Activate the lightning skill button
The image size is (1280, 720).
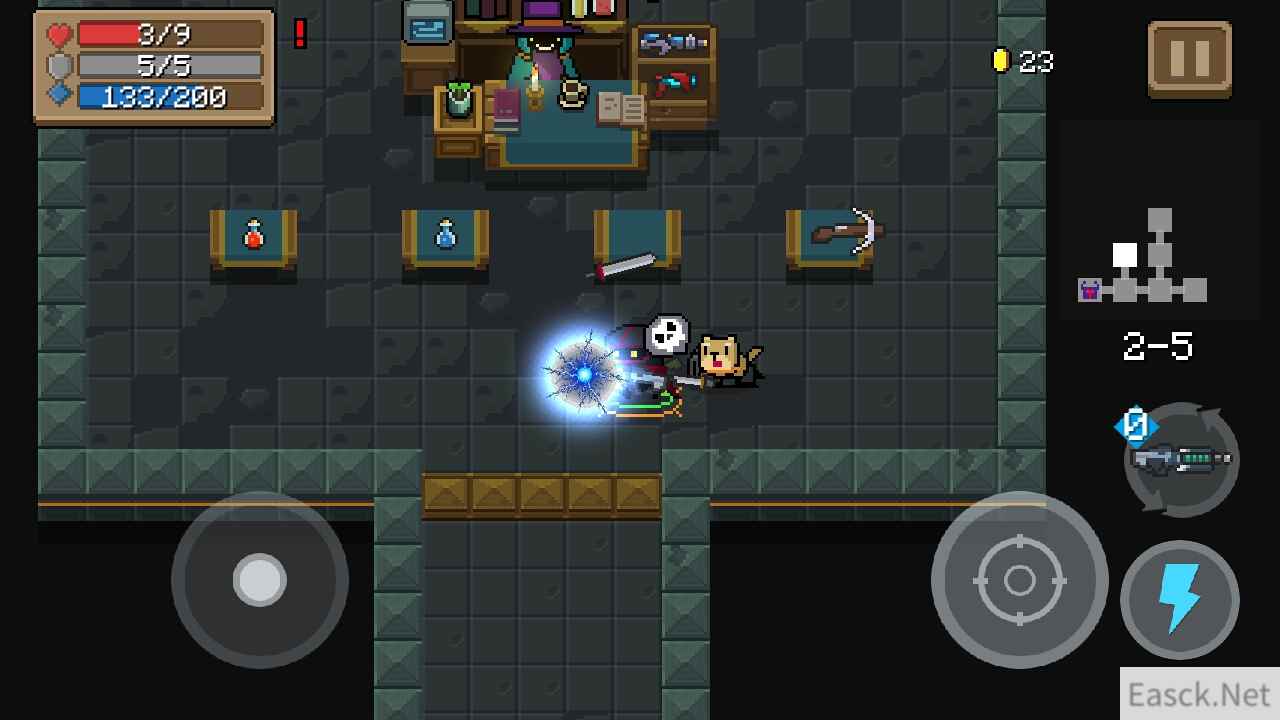tap(1180, 600)
